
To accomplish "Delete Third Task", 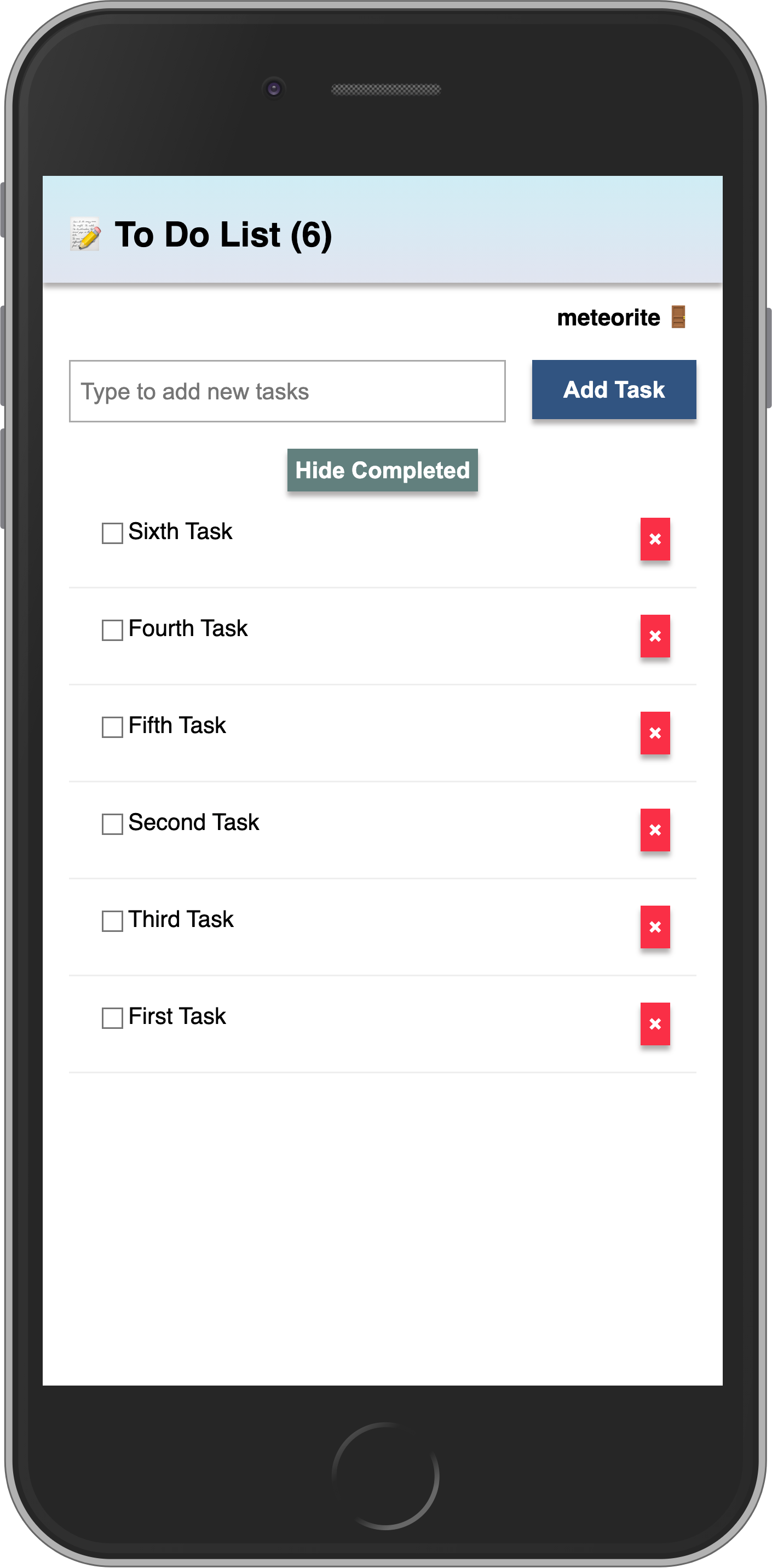I will [x=655, y=926].
